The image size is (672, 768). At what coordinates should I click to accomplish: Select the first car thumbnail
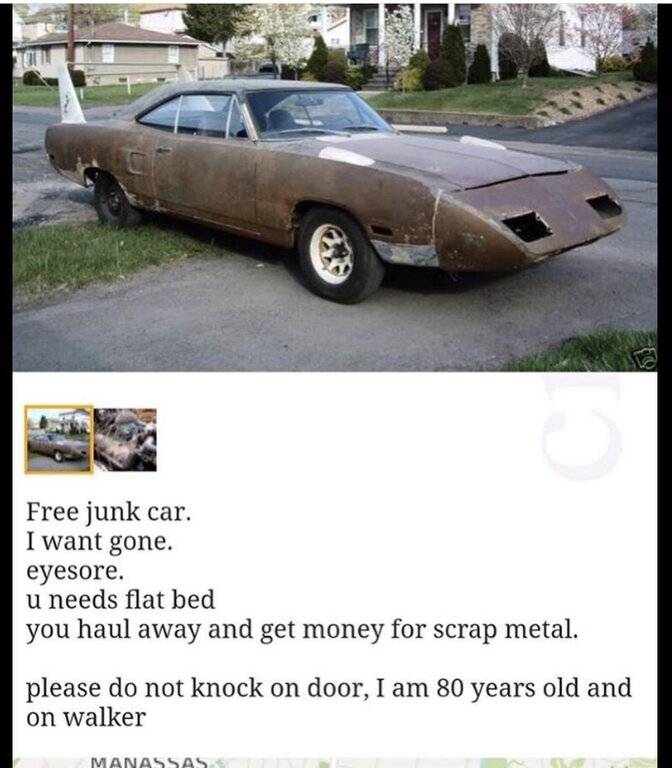(59, 439)
